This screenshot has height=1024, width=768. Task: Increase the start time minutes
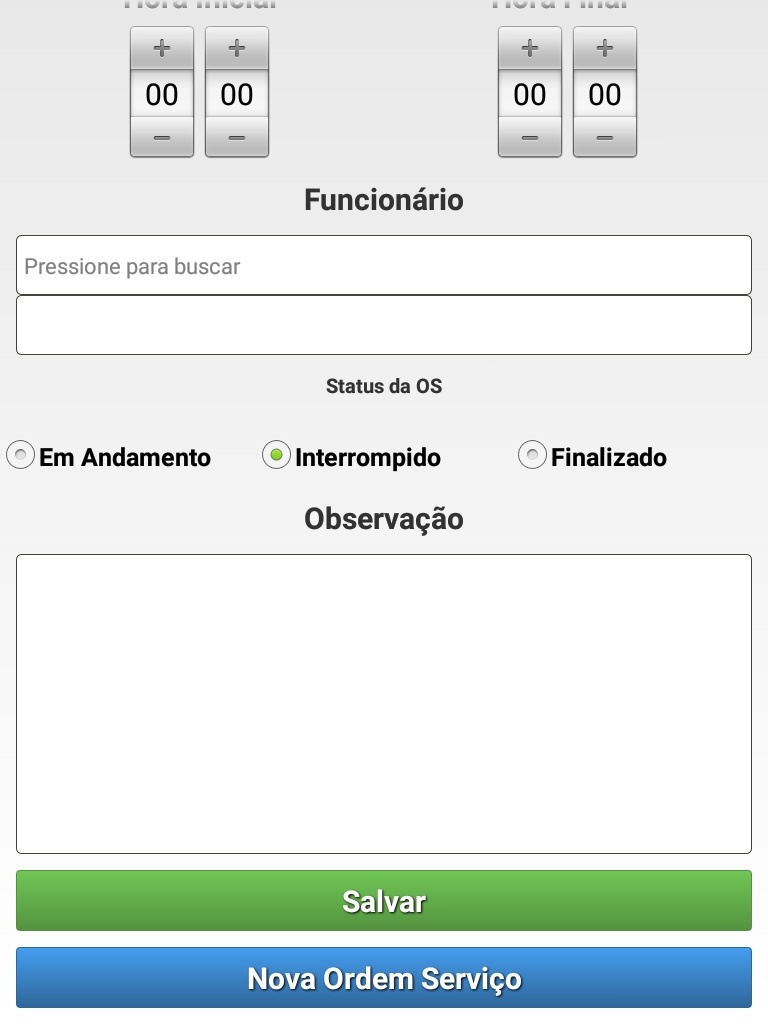click(x=237, y=48)
